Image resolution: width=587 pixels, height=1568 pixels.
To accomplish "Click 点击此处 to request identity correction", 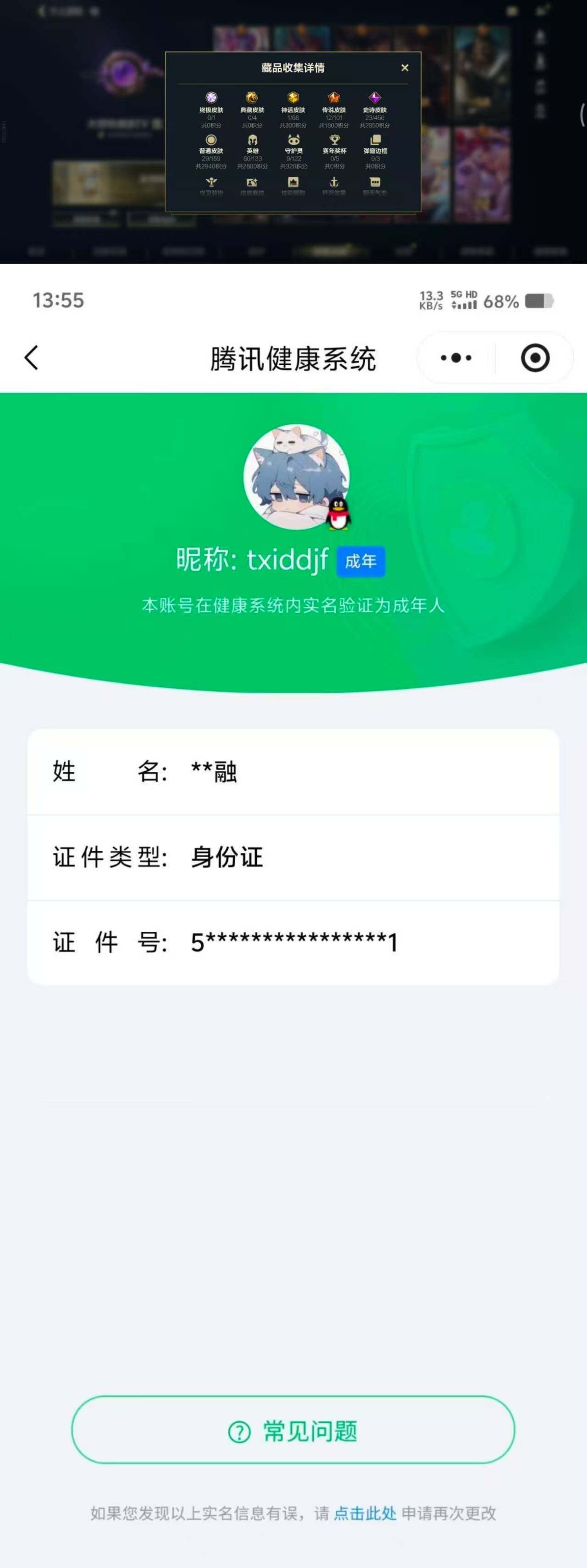I will click(x=365, y=1513).
